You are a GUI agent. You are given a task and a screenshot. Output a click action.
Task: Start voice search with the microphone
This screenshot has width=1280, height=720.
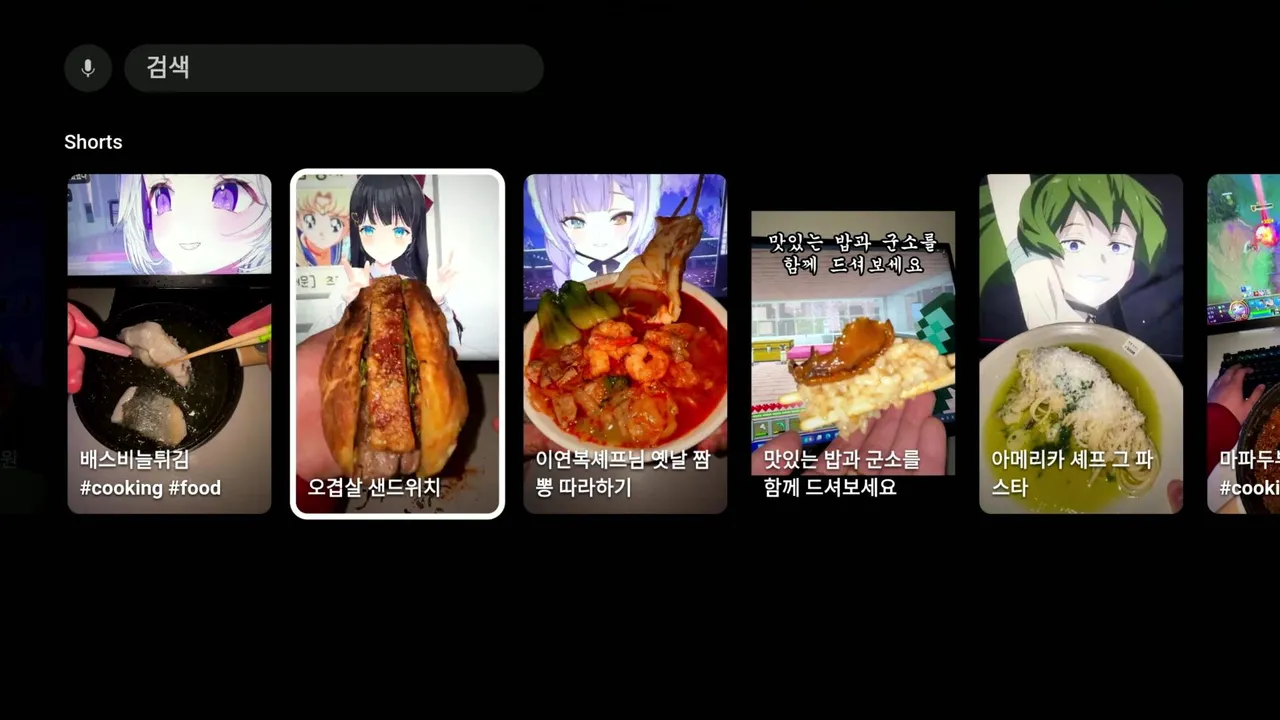pos(88,68)
